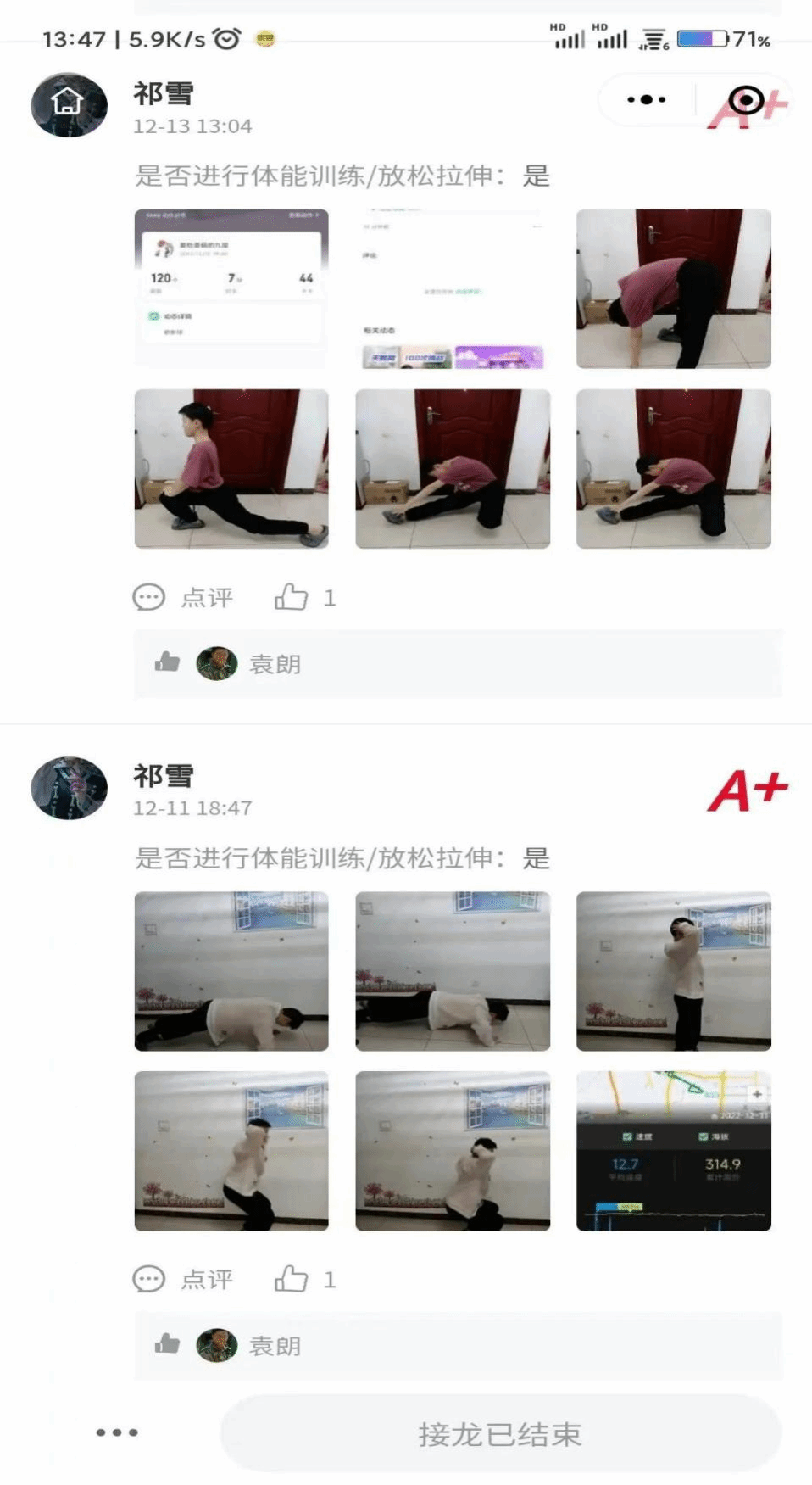Tap the 接龙已结束 button
Image resolution: width=812 pixels, height=1485 pixels.
pyautogui.click(x=500, y=1434)
